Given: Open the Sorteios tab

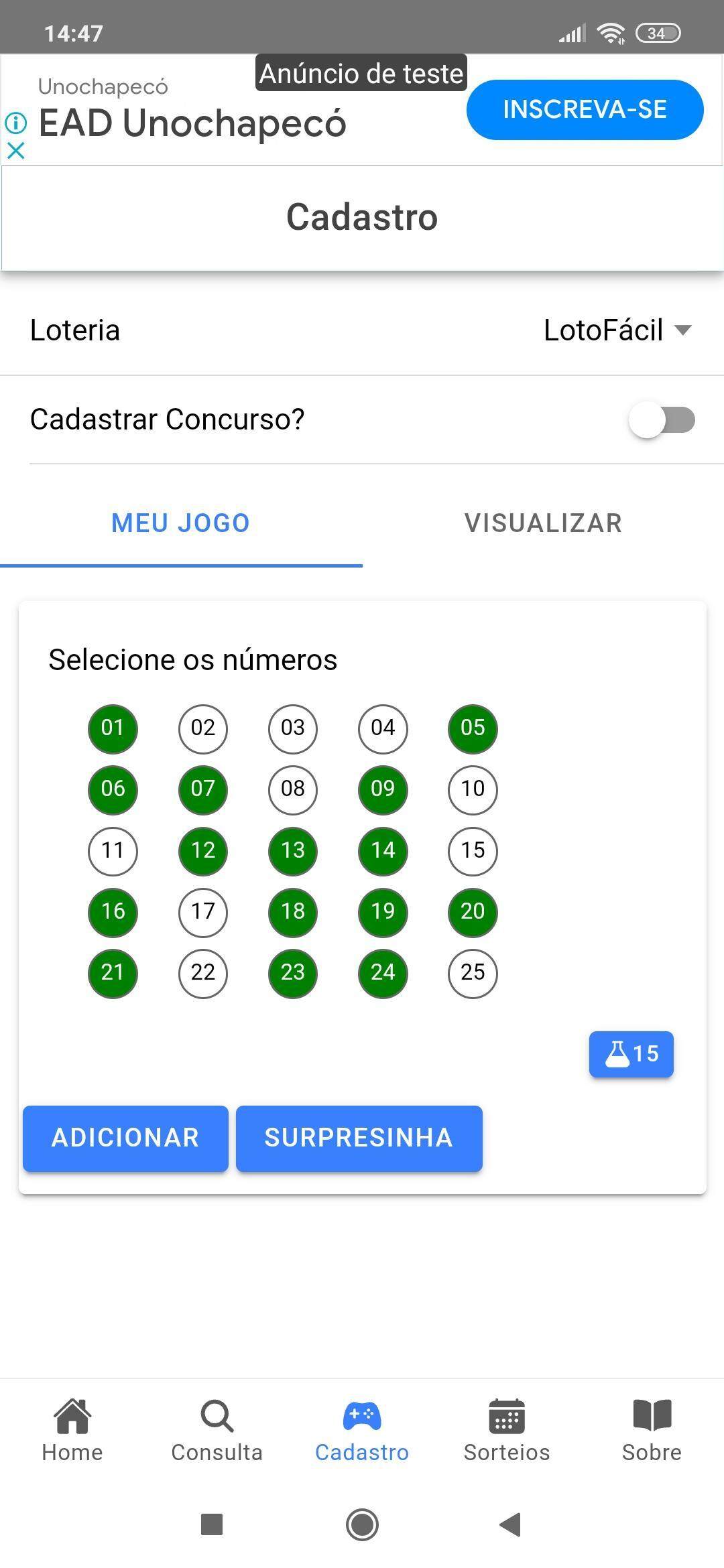Looking at the screenshot, I should click(x=507, y=1431).
